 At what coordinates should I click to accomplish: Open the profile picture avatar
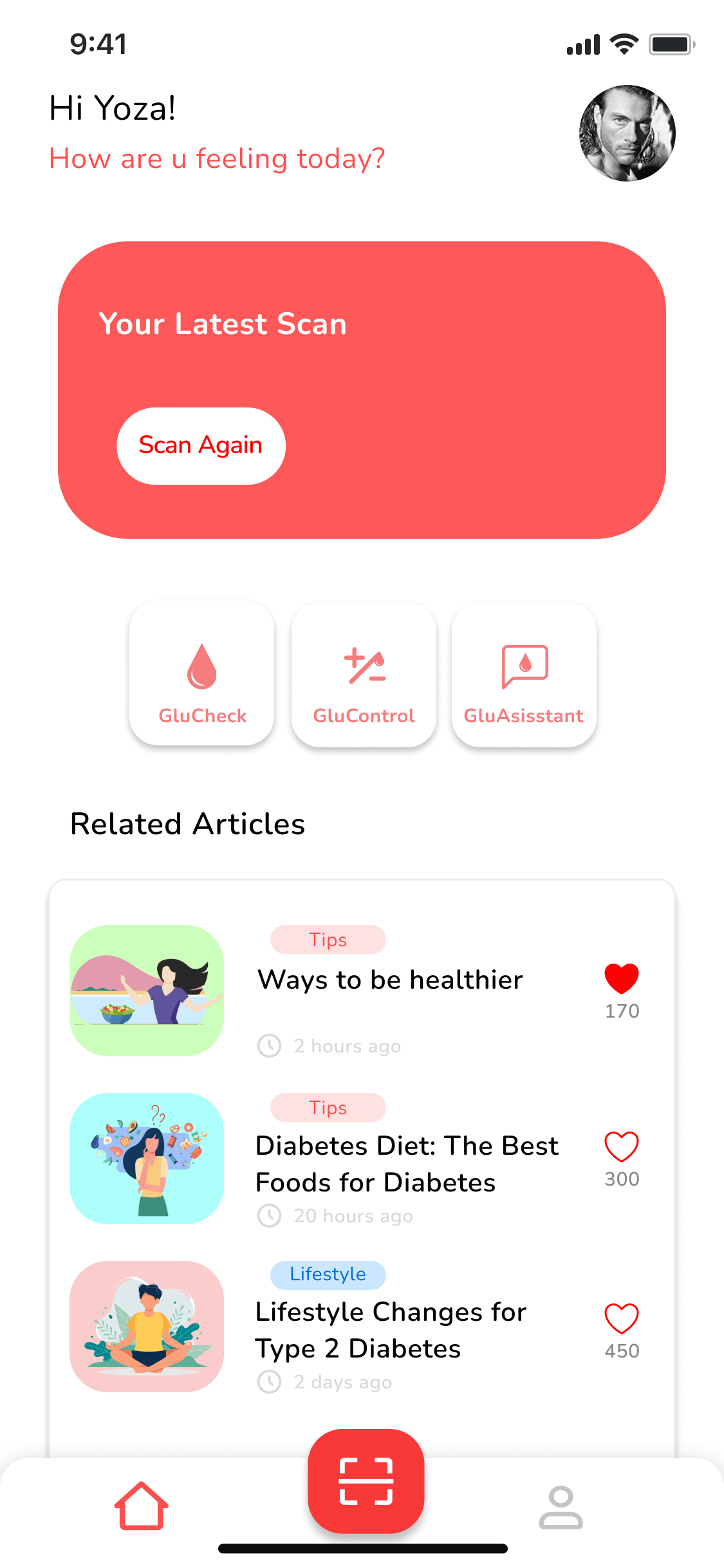tap(627, 133)
